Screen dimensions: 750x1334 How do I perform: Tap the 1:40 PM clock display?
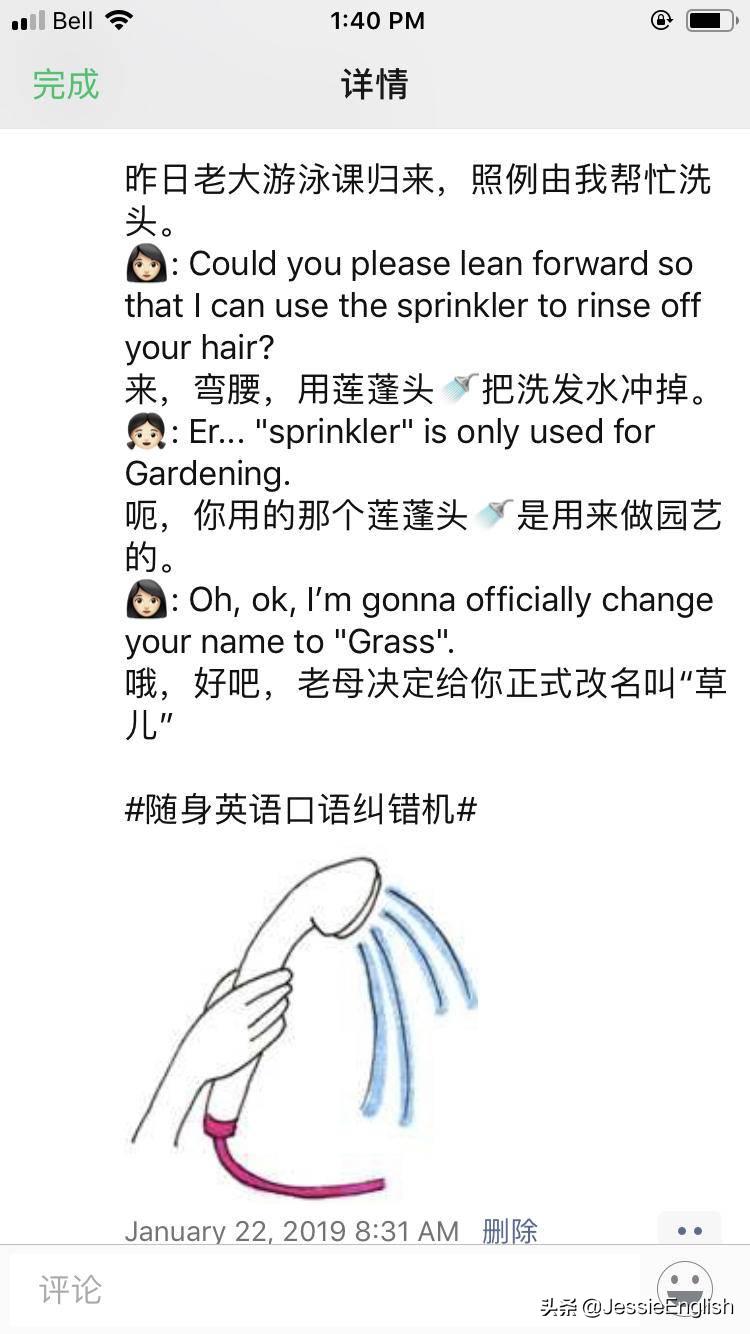[377, 20]
